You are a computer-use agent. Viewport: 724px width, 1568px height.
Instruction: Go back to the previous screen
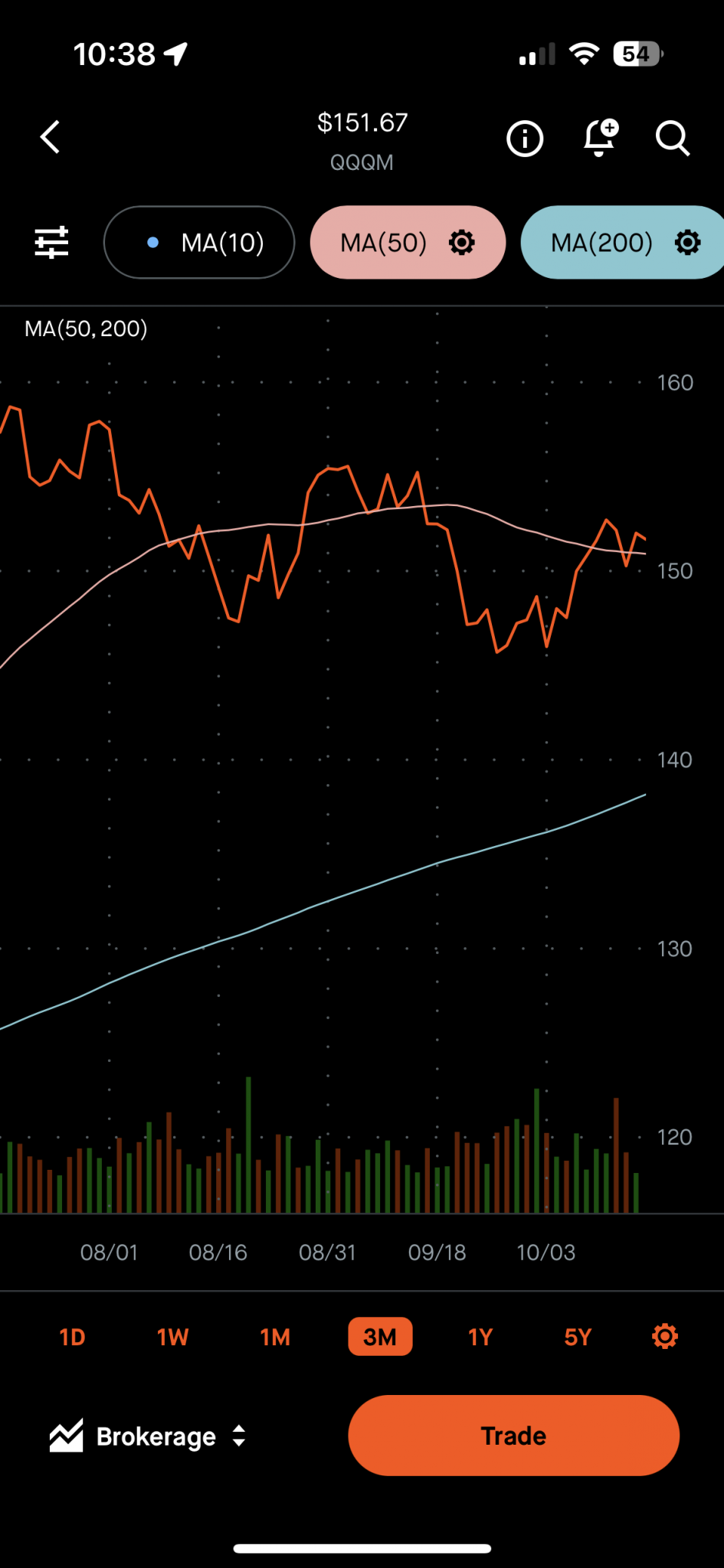point(51,138)
